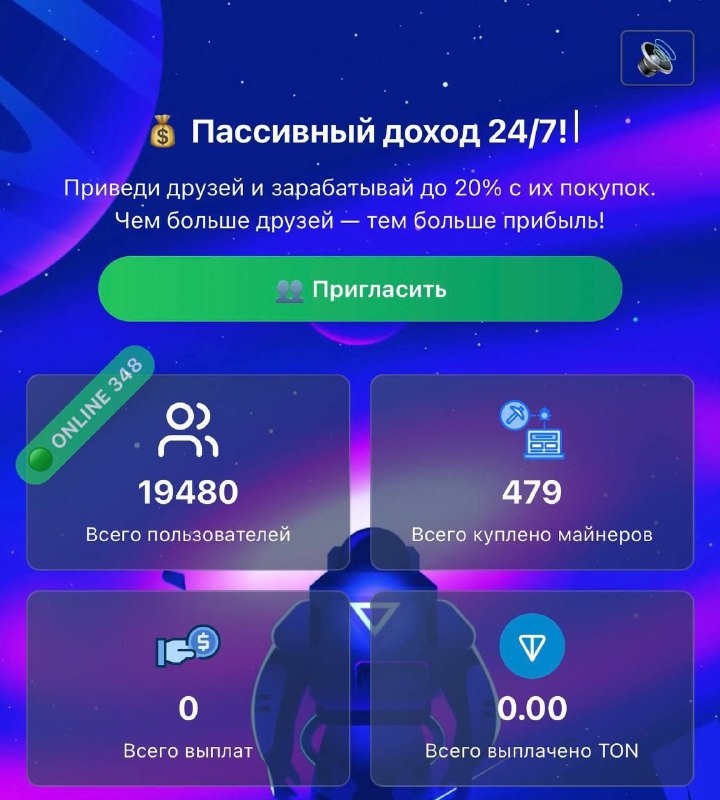Tap the Пригласить invite button
The height and width of the screenshot is (800, 720).
[x=360, y=290]
